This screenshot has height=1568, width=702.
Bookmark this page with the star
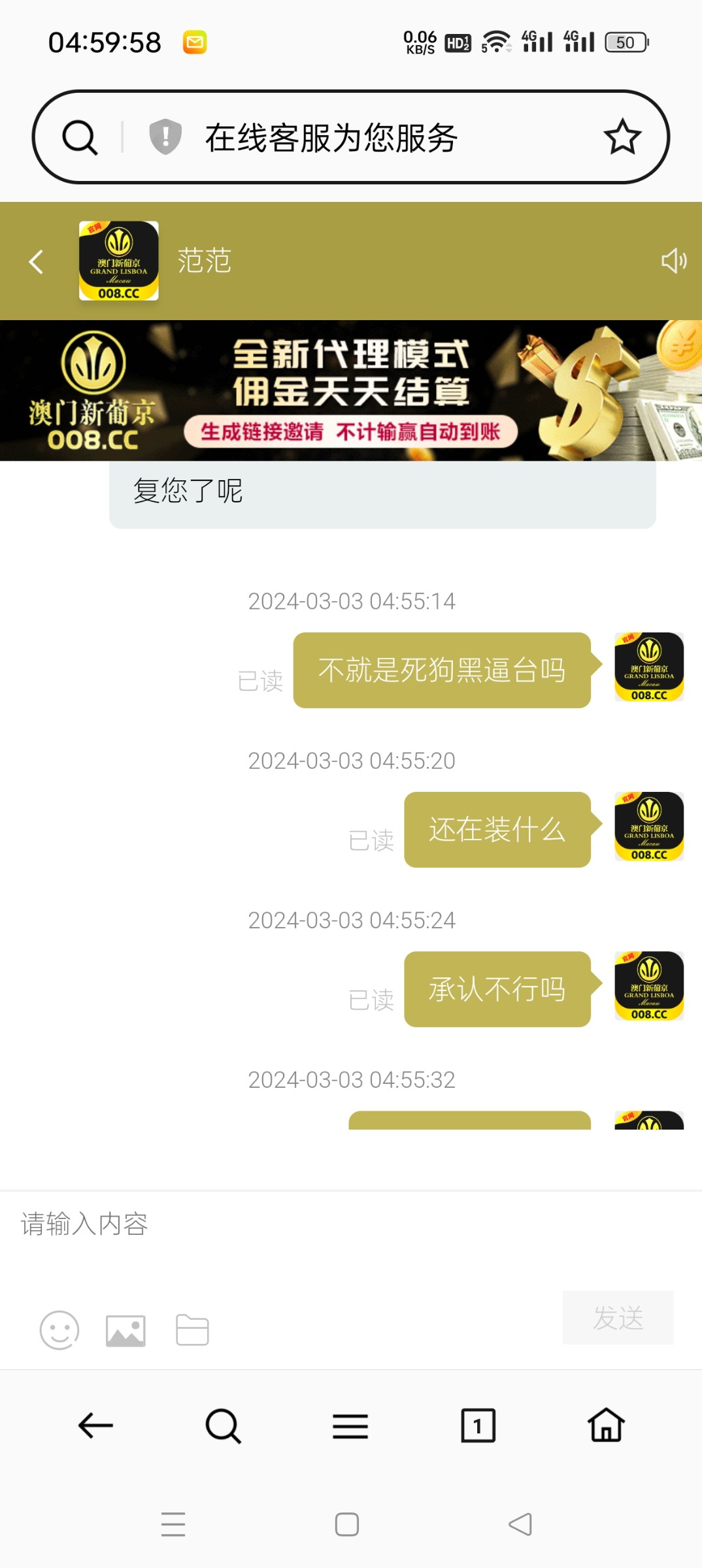(622, 137)
